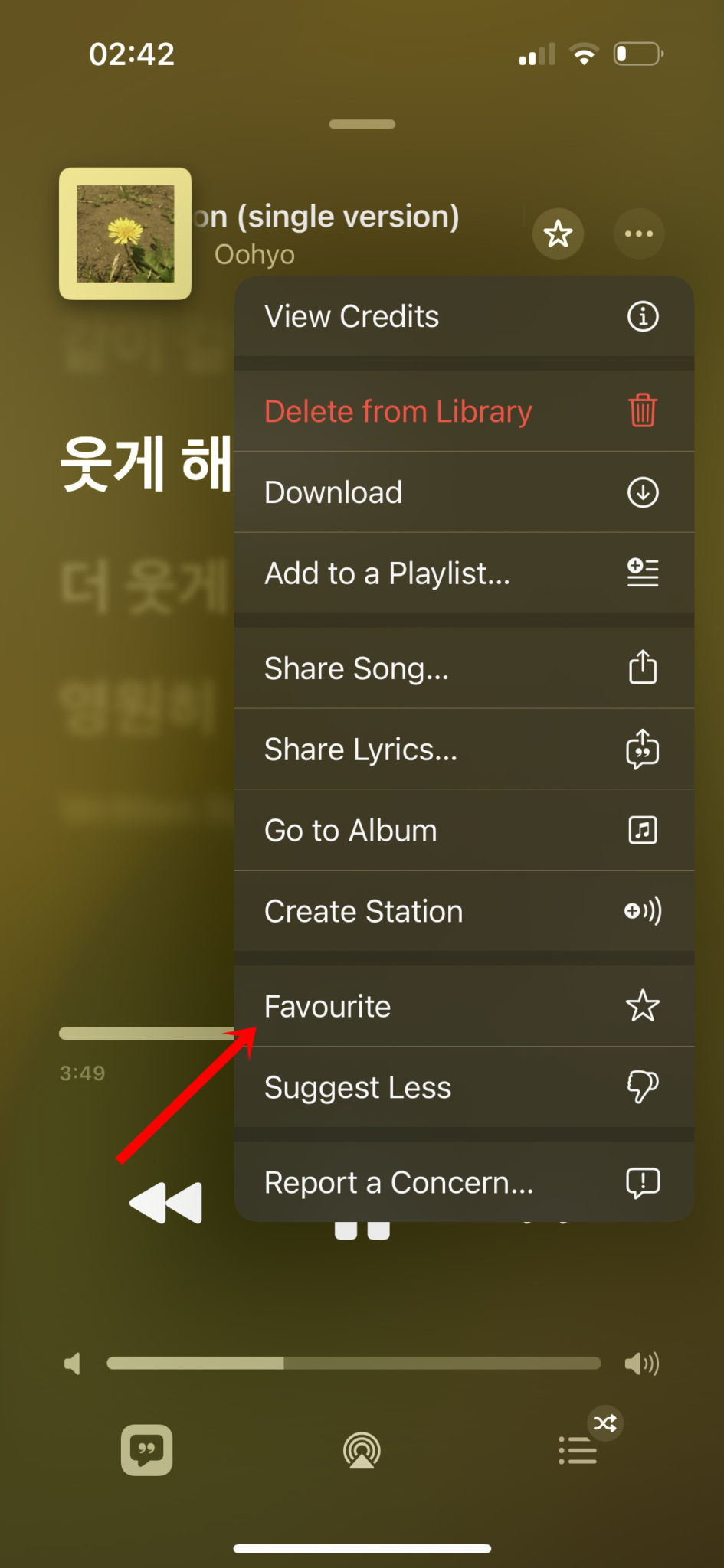The height and width of the screenshot is (1568, 724).
Task: Open View Credits
Action: pyautogui.click(x=463, y=316)
